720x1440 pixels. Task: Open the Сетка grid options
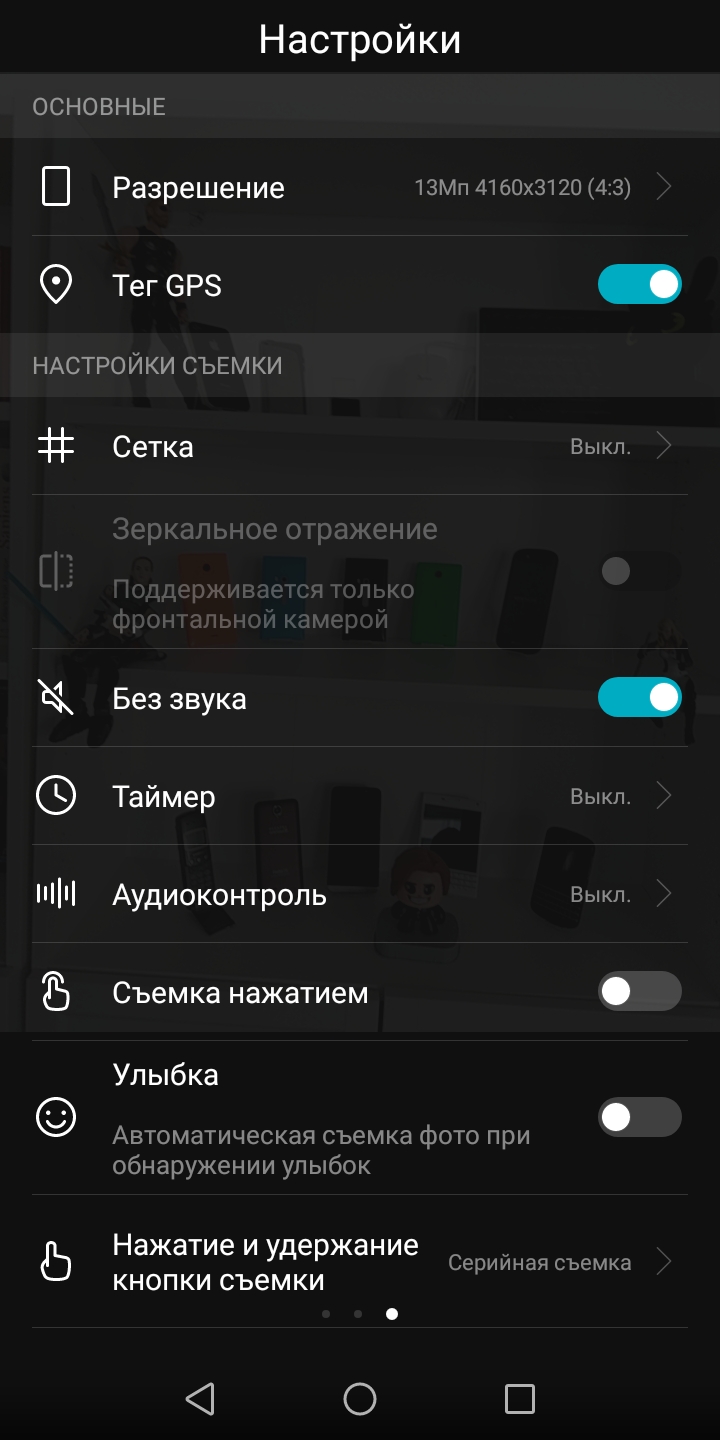tap(360, 446)
